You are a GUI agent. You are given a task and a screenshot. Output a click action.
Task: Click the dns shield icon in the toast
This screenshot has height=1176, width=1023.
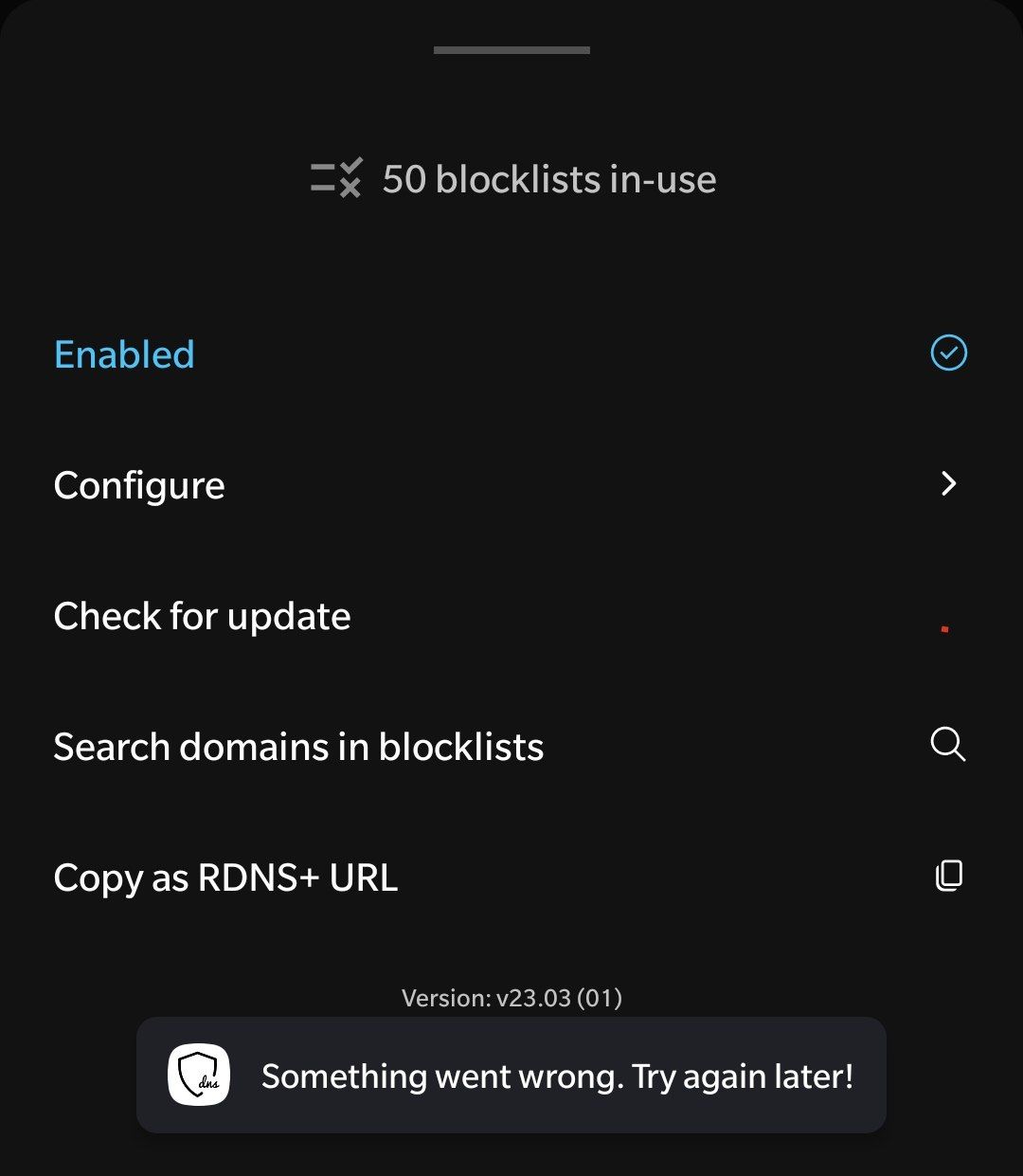click(199, 1076)
